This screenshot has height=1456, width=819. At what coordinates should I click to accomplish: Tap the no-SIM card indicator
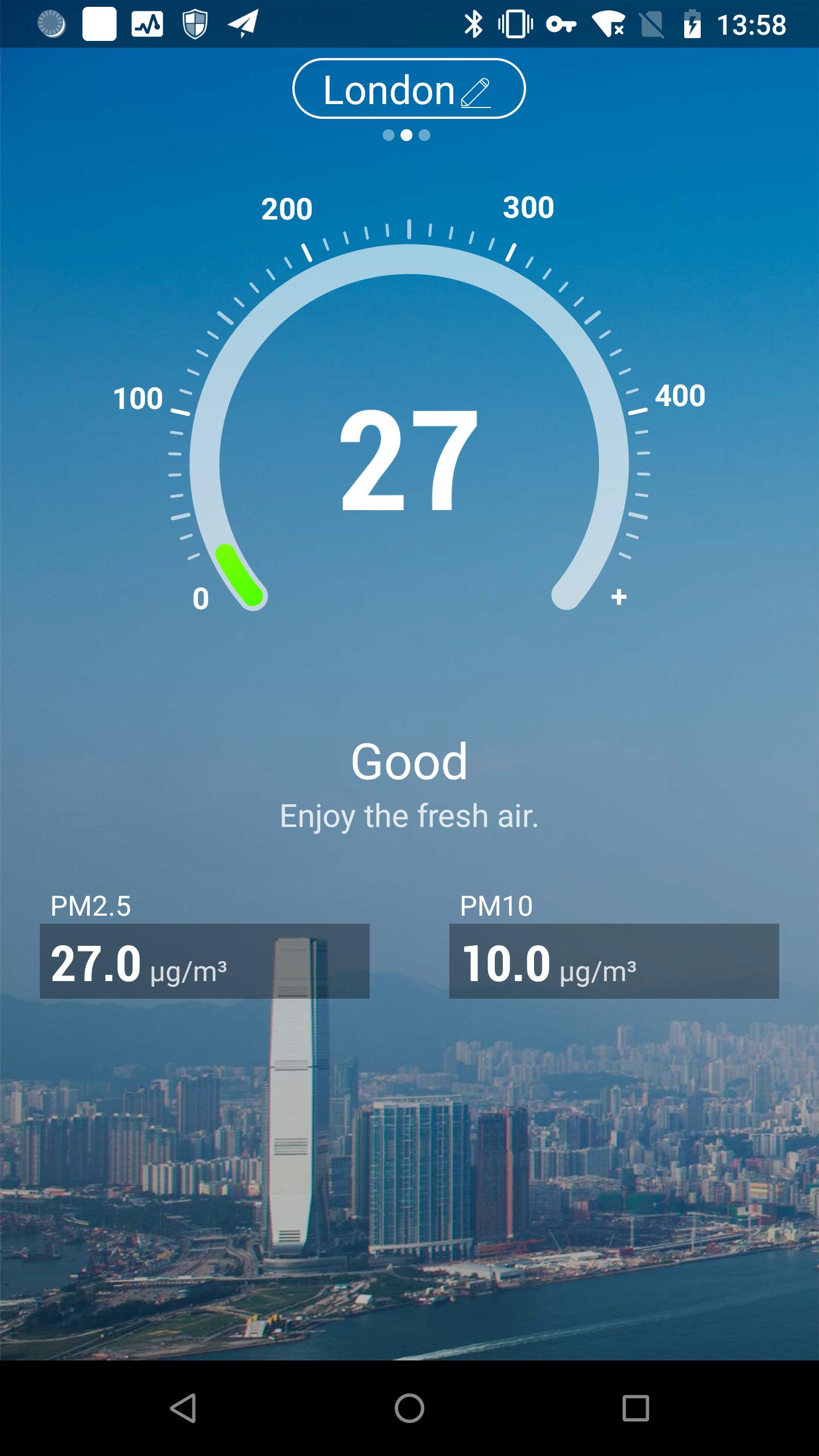click(651, 24)
